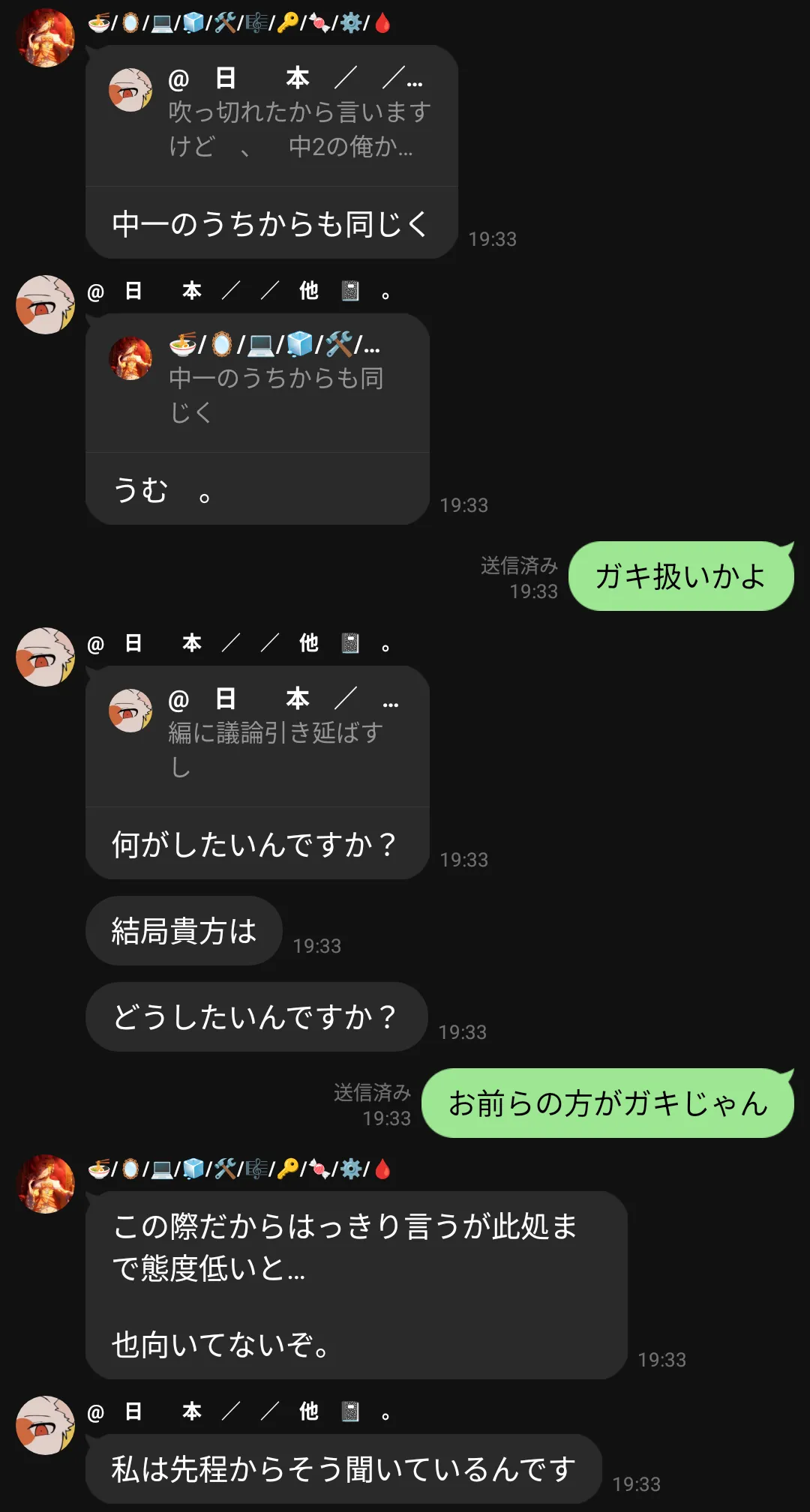View profile avatar next to うむ。 message
The height and width of the screenshot is (1512, 810).
(x=46, y=304)
